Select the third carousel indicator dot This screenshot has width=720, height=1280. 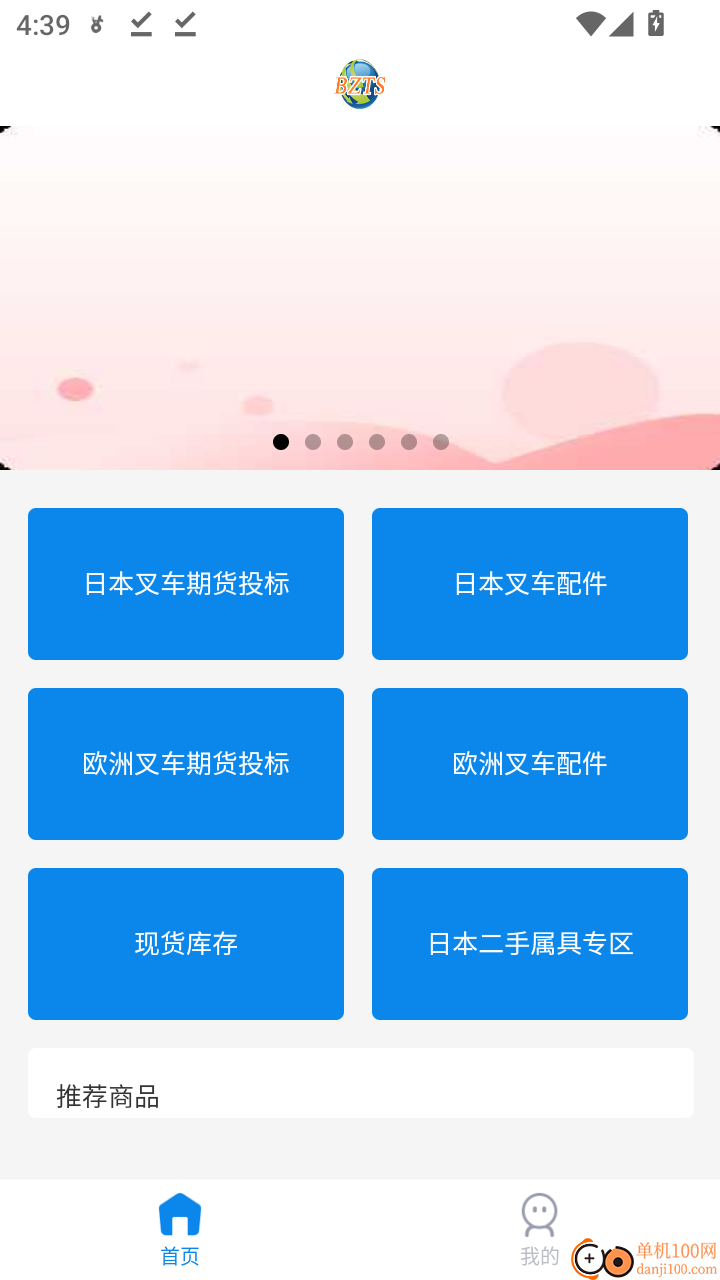click(x=345, y=441)
